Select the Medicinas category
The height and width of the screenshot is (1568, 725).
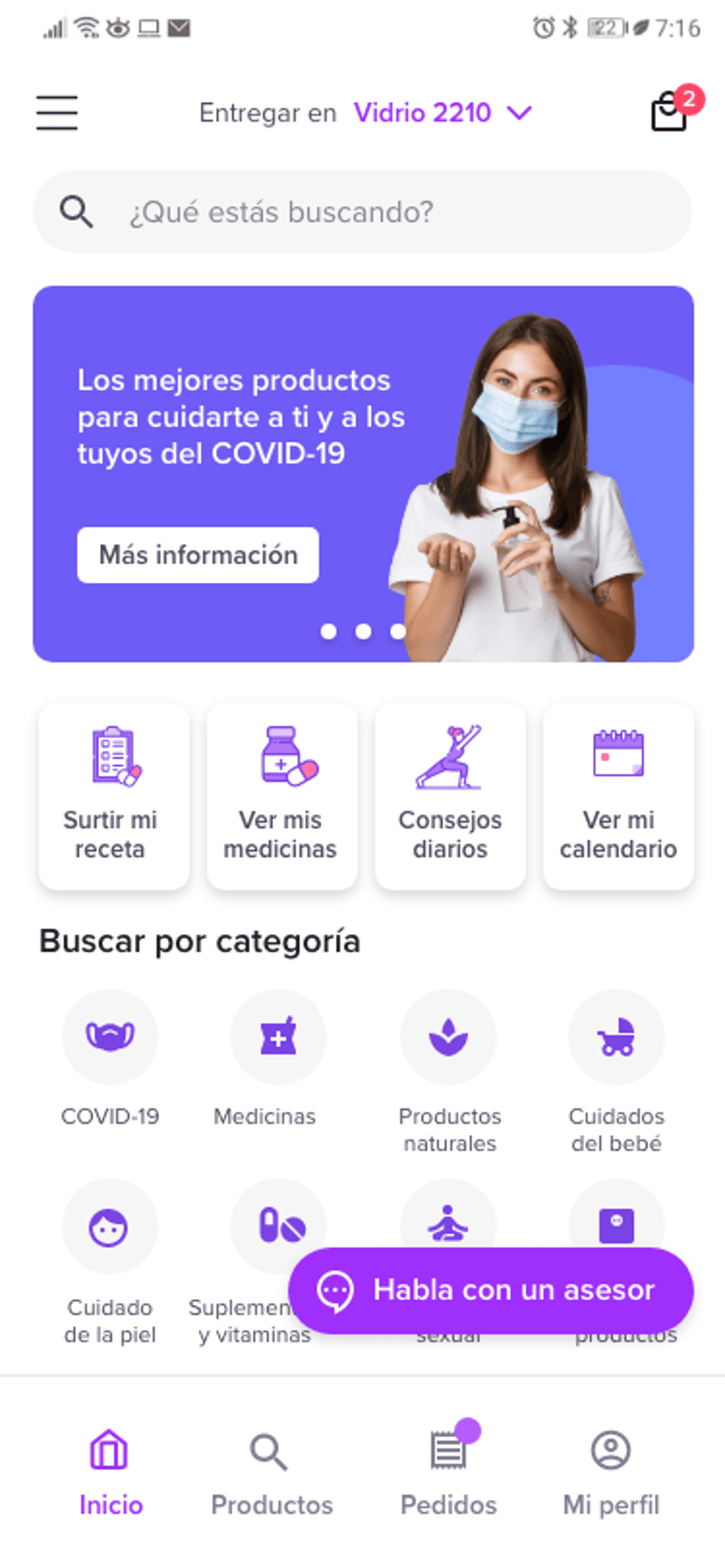[x=278, y=1038]
